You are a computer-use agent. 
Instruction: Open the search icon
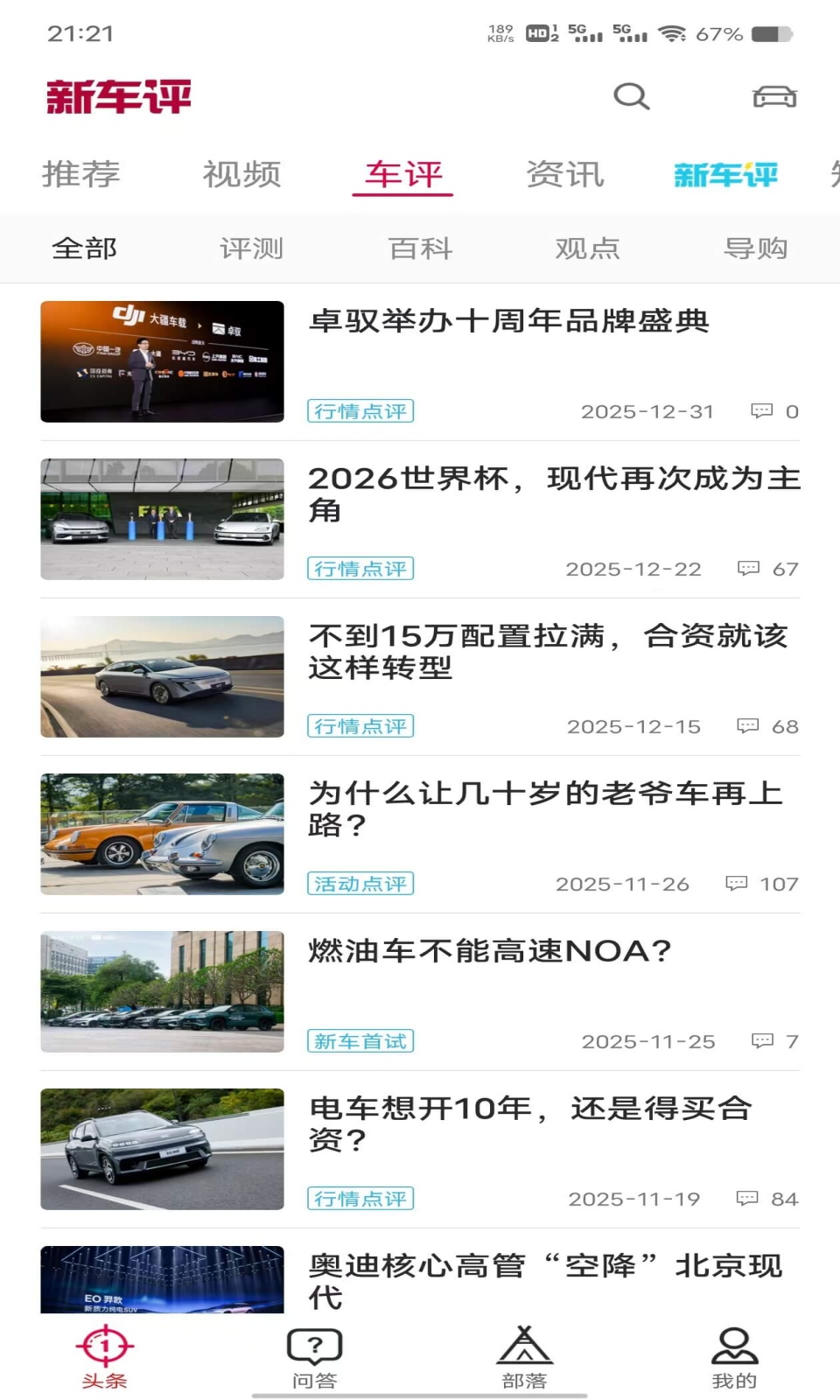coord(632,96)
